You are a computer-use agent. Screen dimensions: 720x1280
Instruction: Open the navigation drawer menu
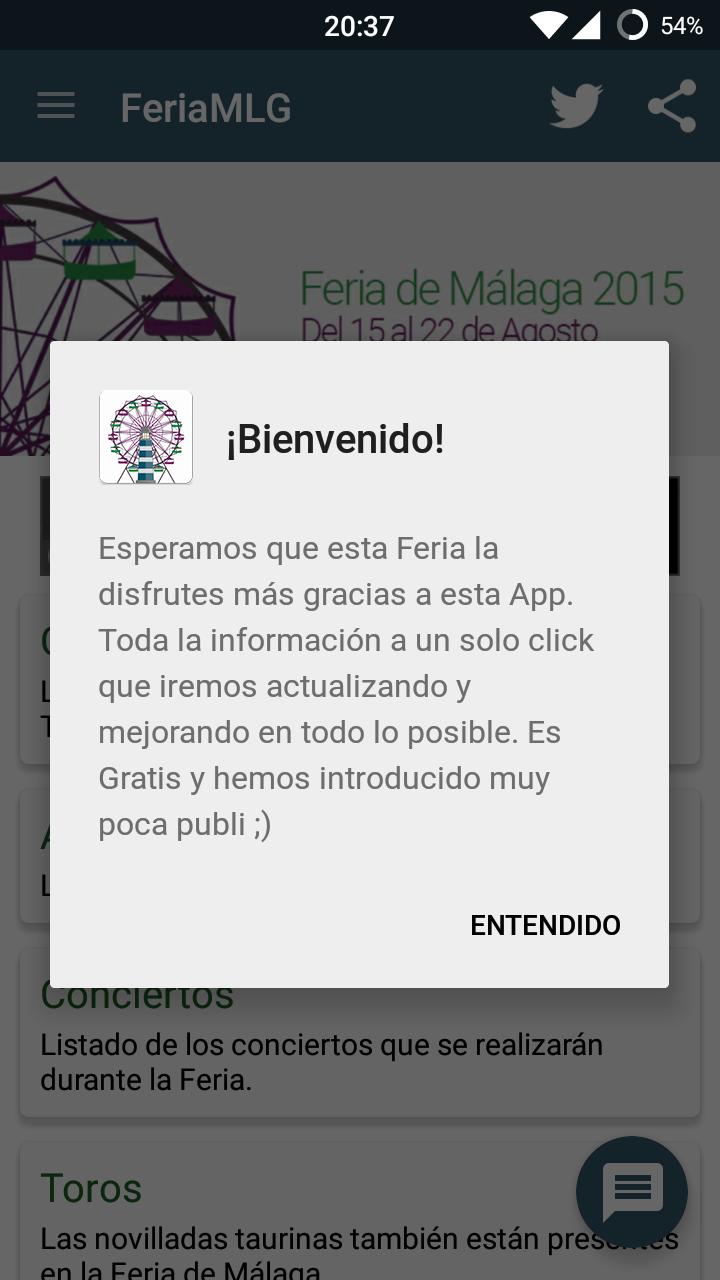tap(55, 105)
